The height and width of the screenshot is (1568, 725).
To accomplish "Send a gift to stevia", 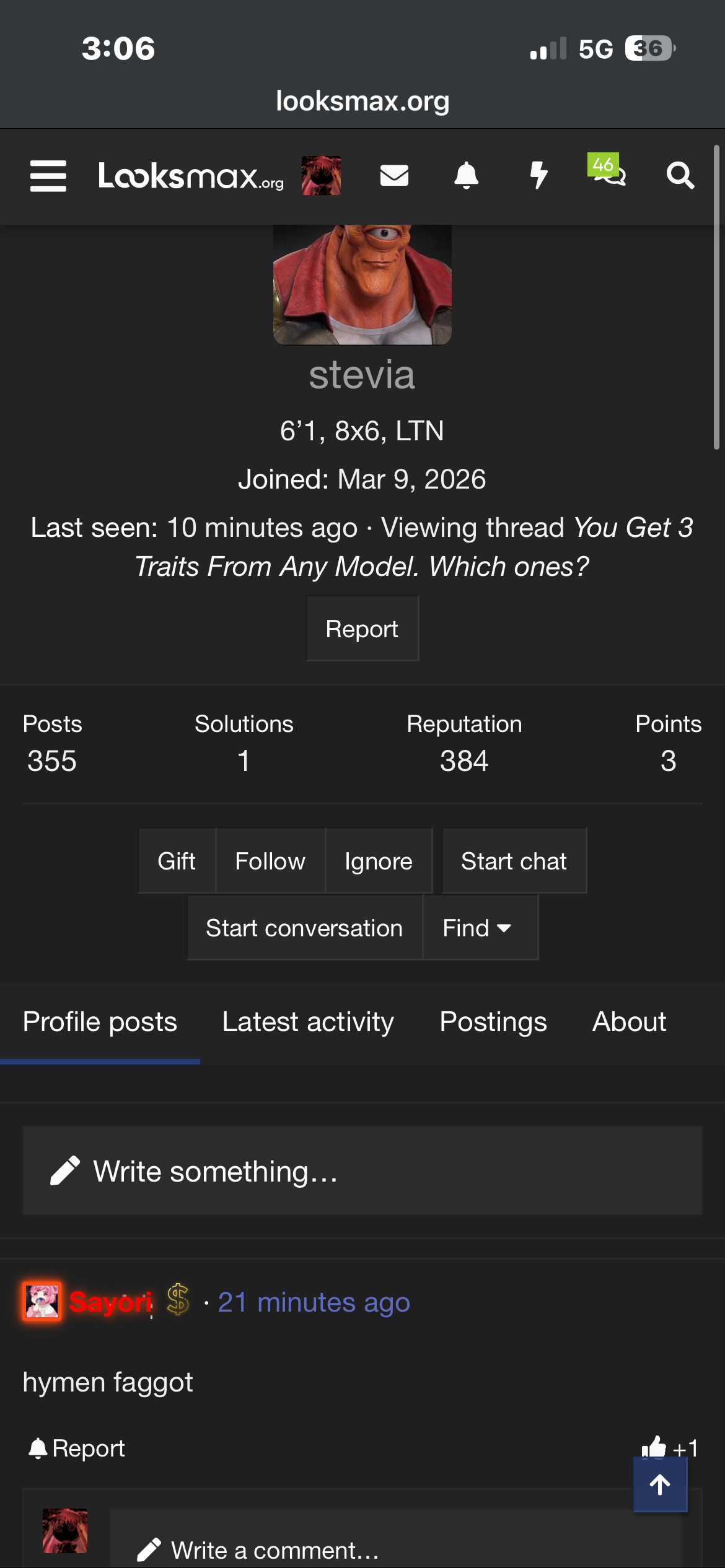I will point(177,861).
